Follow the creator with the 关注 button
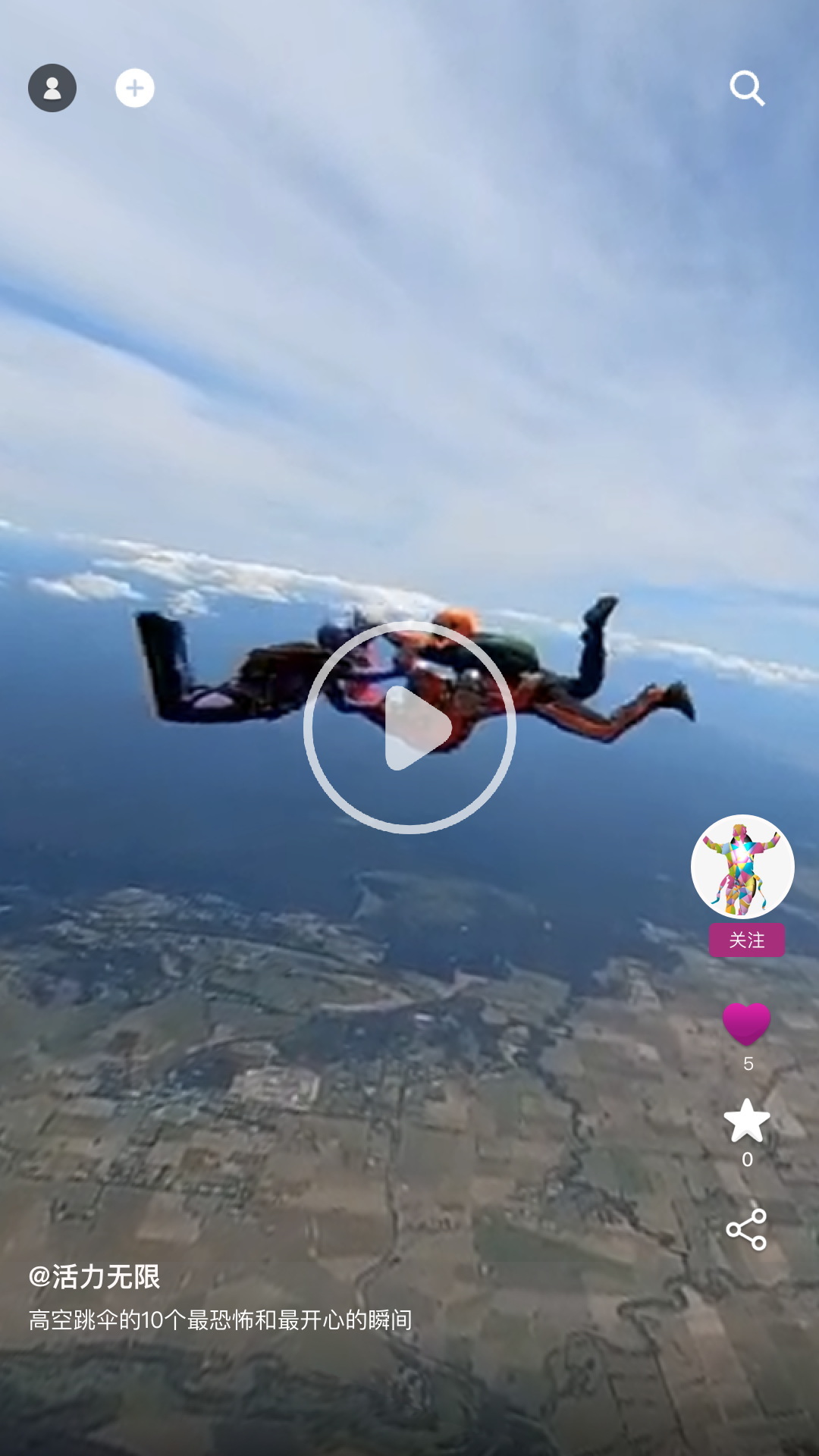 (746, 940)
